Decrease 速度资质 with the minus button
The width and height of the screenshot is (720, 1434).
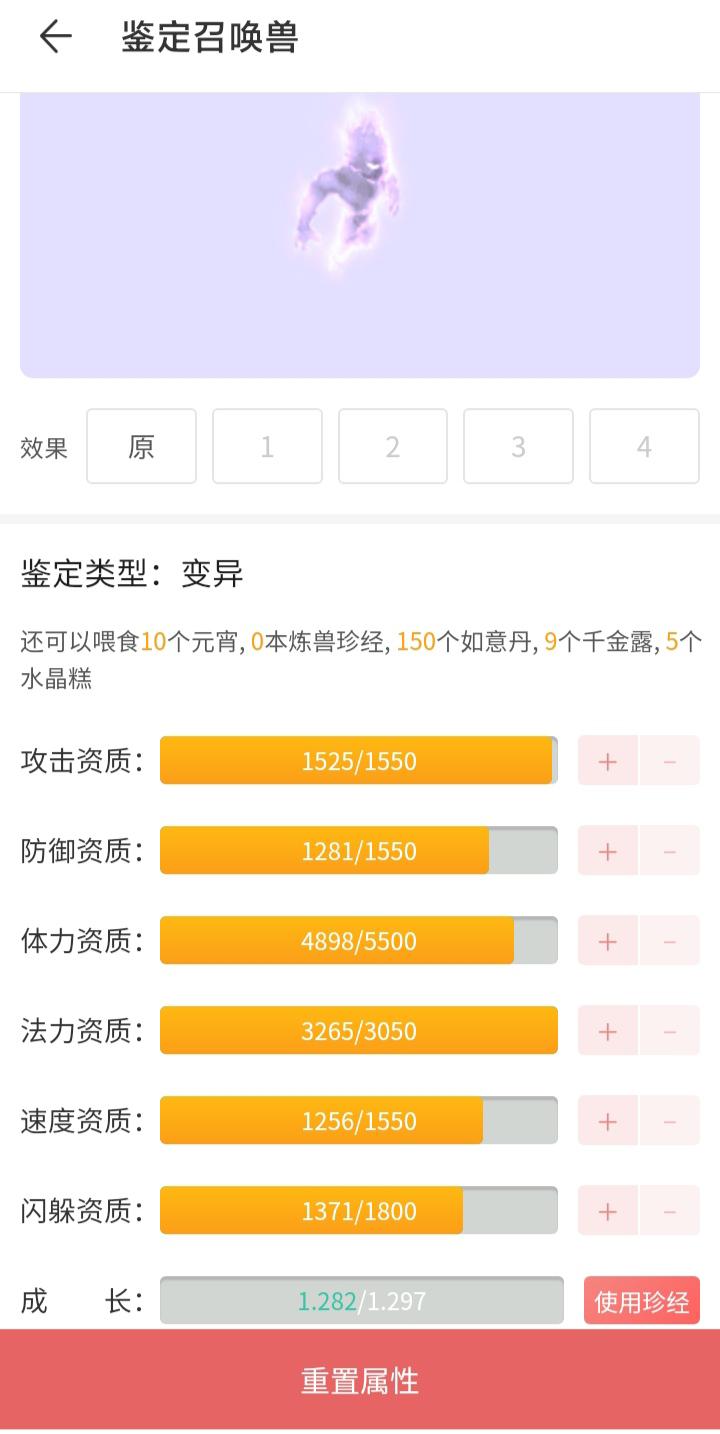pos(670,1121)
